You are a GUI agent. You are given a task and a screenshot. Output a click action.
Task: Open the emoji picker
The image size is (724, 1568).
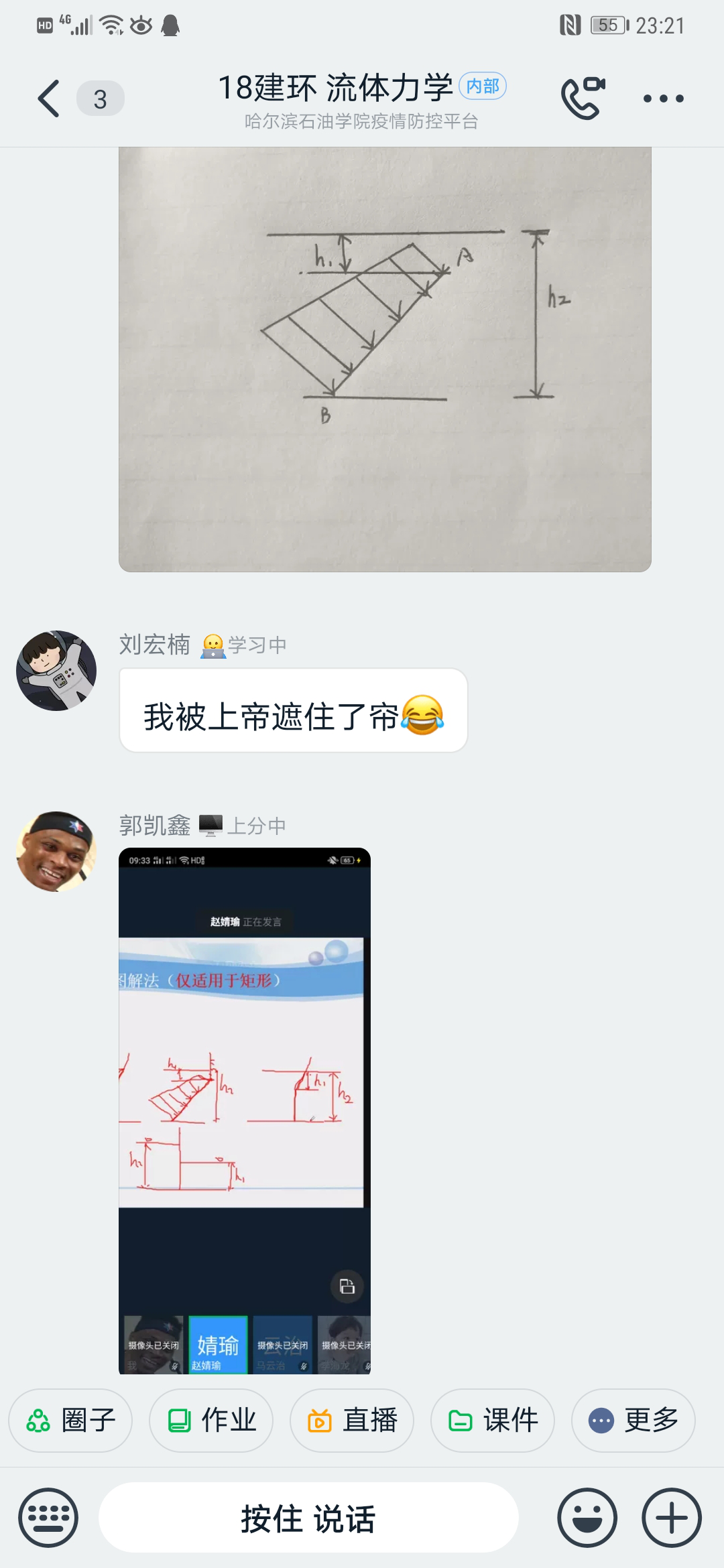tap(587, 1518)
